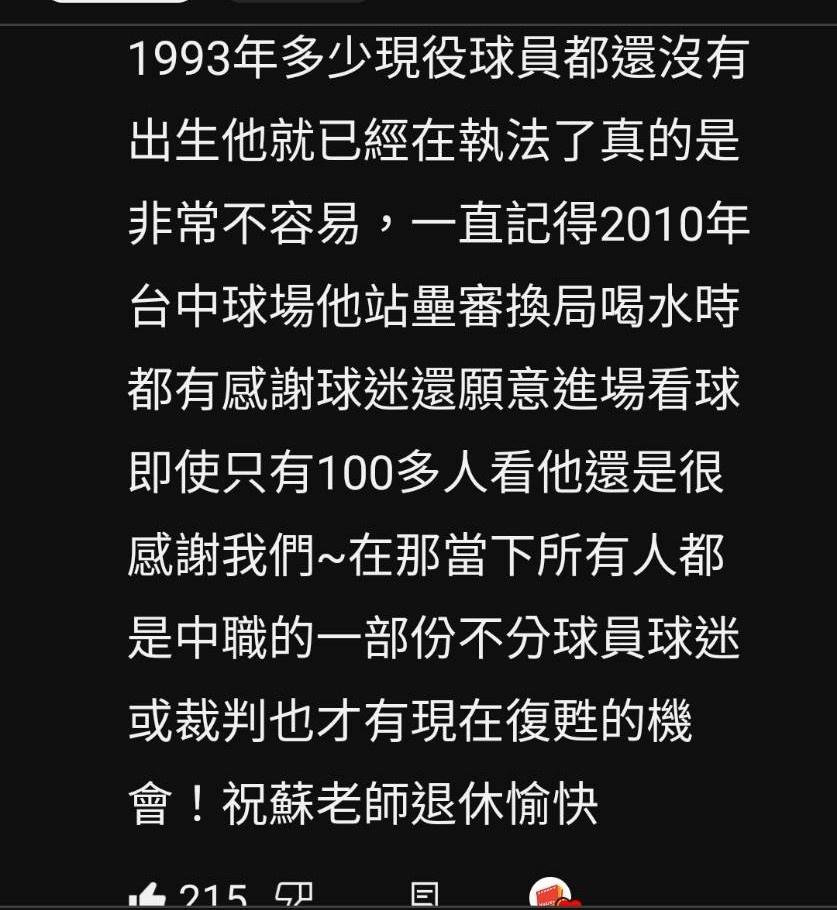The height and width of the screenshot is (910, 837).
Task: Tap the creator heart avatar badge
Action: coord(551,896)
